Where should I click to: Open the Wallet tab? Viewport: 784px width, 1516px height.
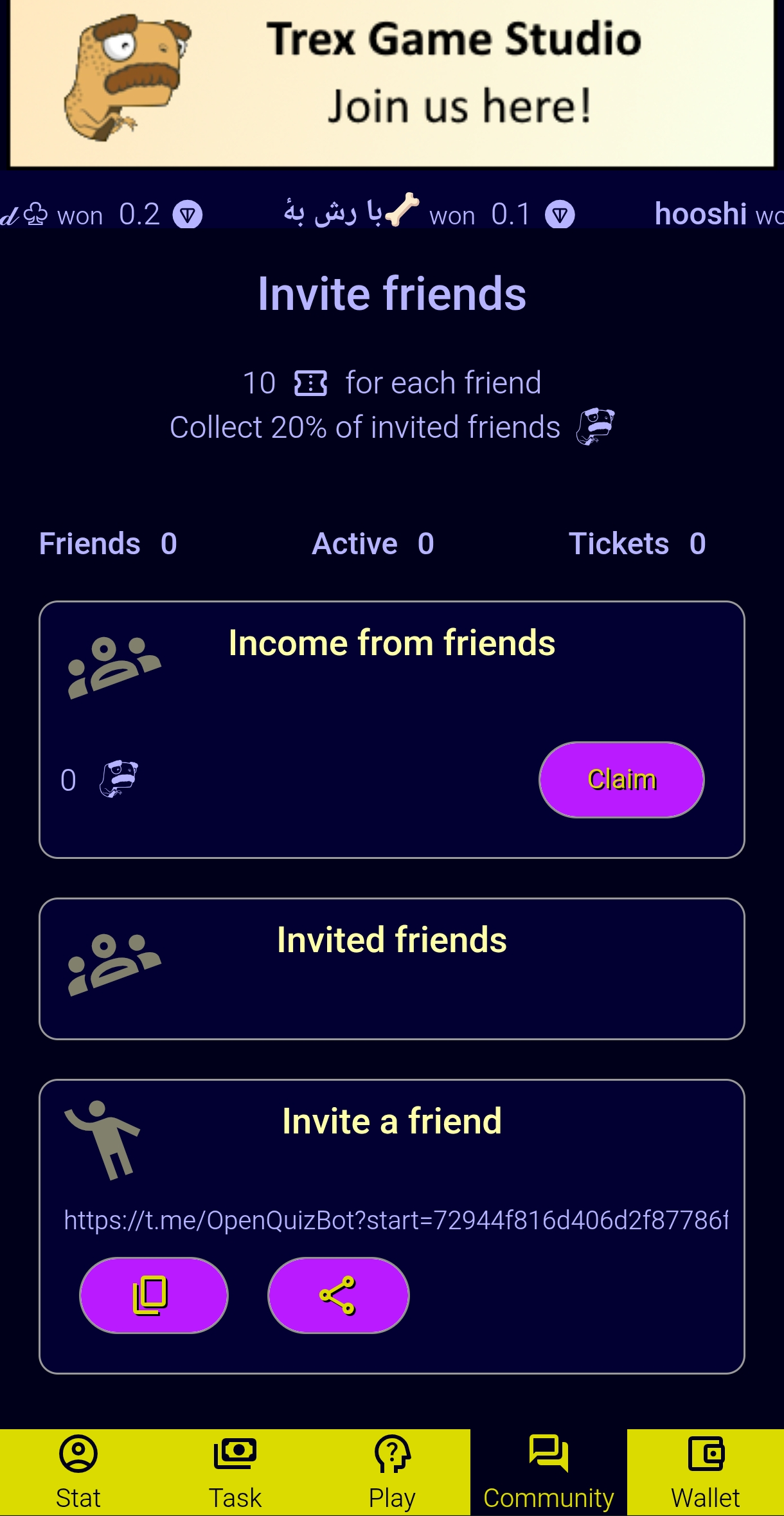(x=706, y=1472)
